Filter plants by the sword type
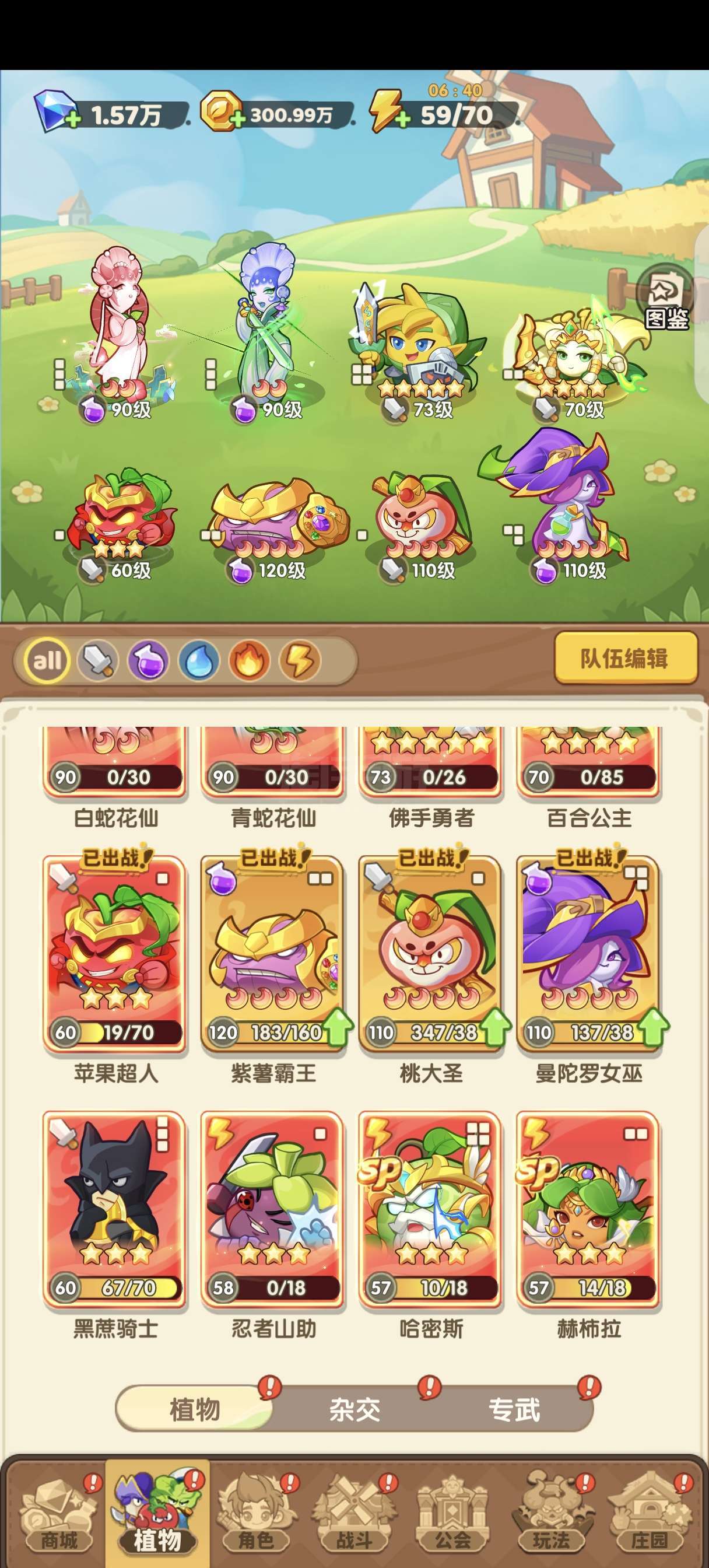 pos(97,660)
